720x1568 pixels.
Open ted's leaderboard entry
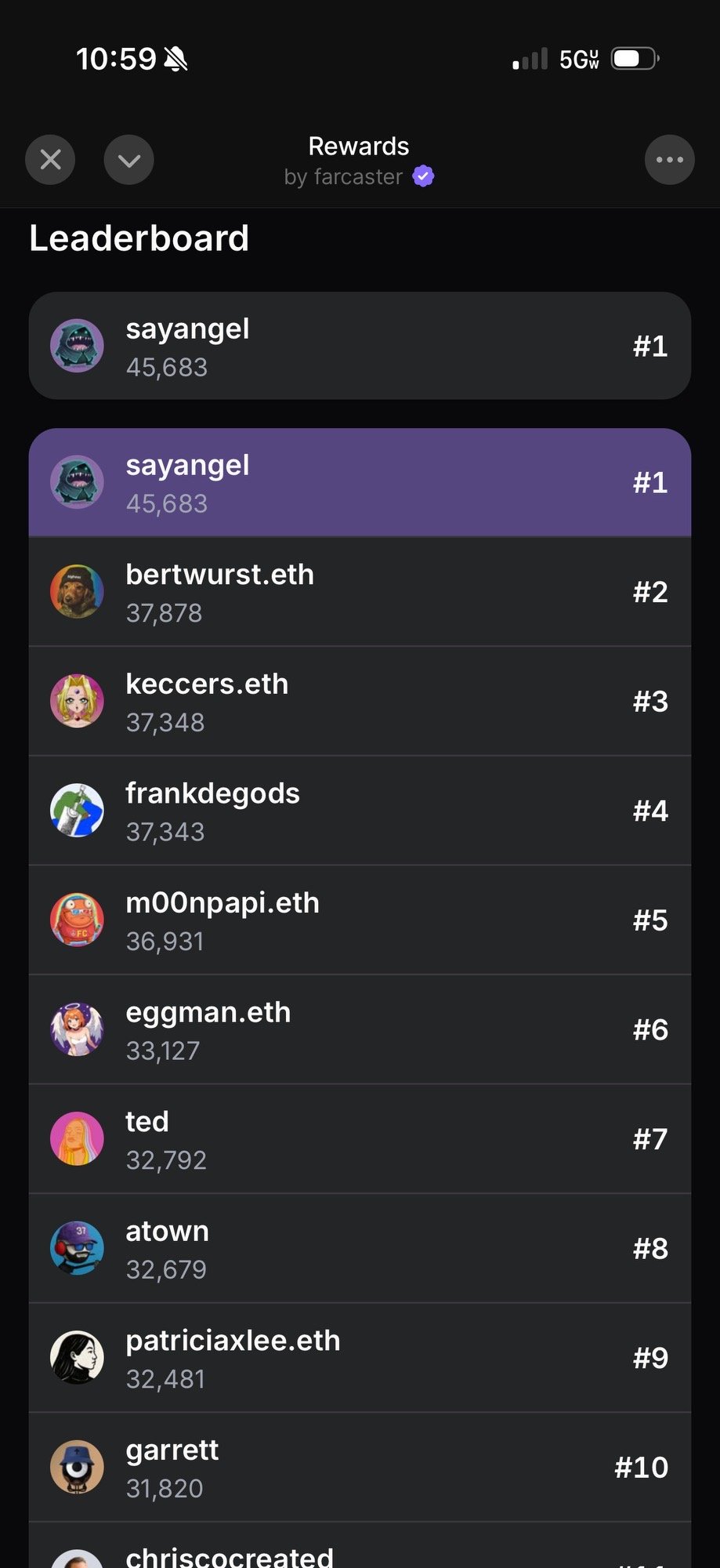[x=360, y=1139]
